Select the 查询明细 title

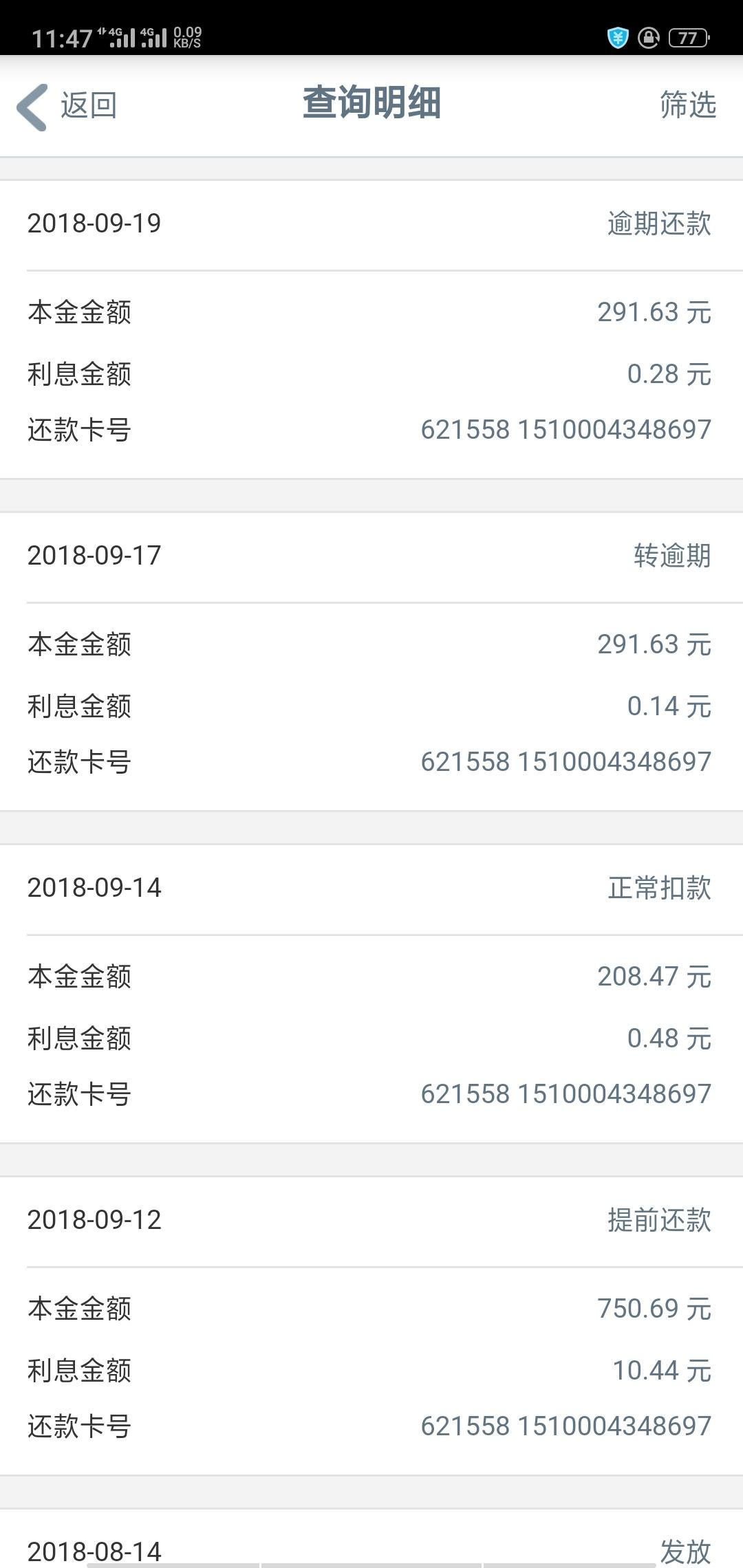371,103
